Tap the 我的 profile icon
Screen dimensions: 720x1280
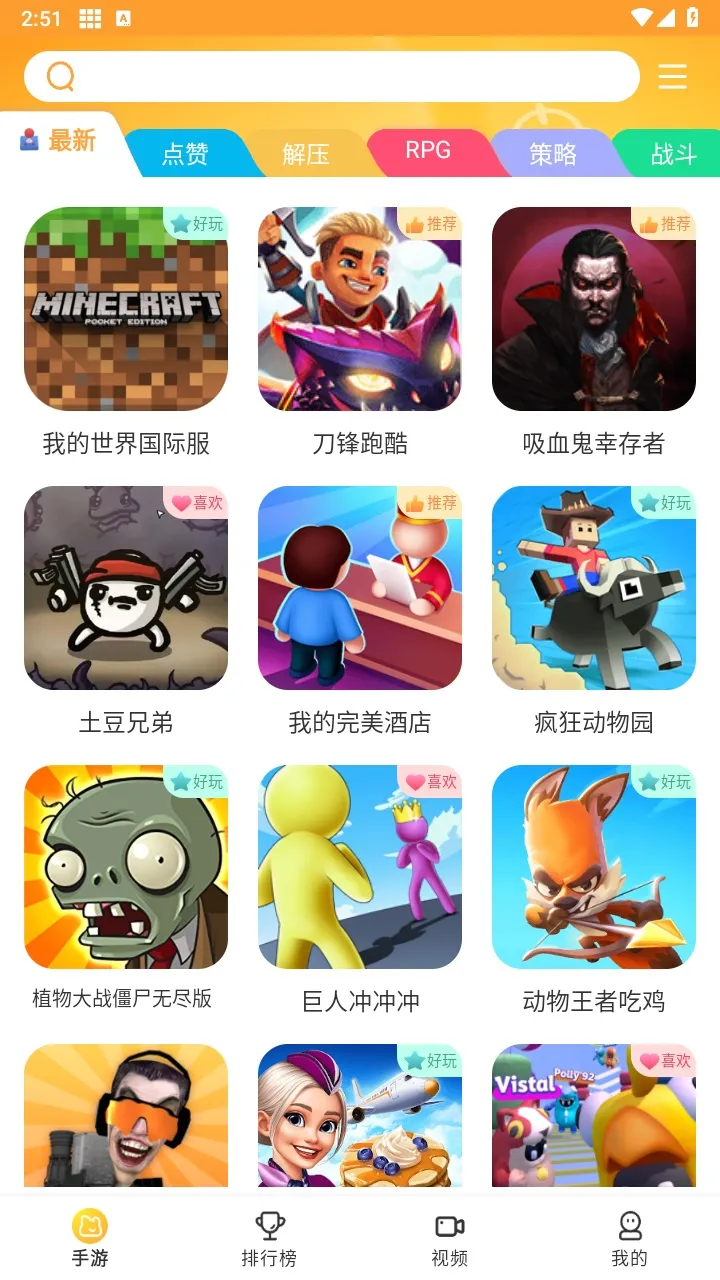tap(630, 1225)
